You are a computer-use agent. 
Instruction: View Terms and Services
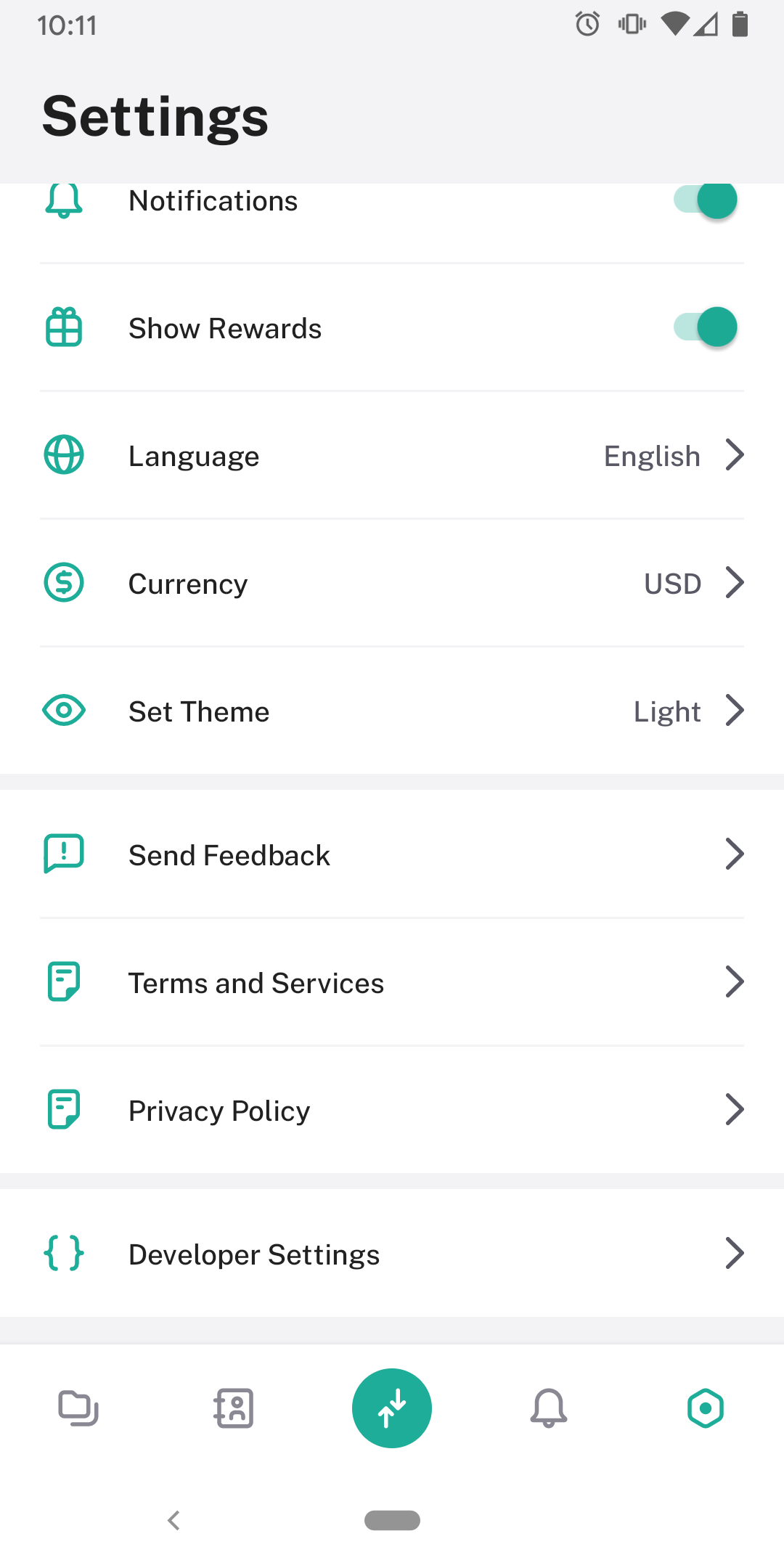click(x=392, y=983)
